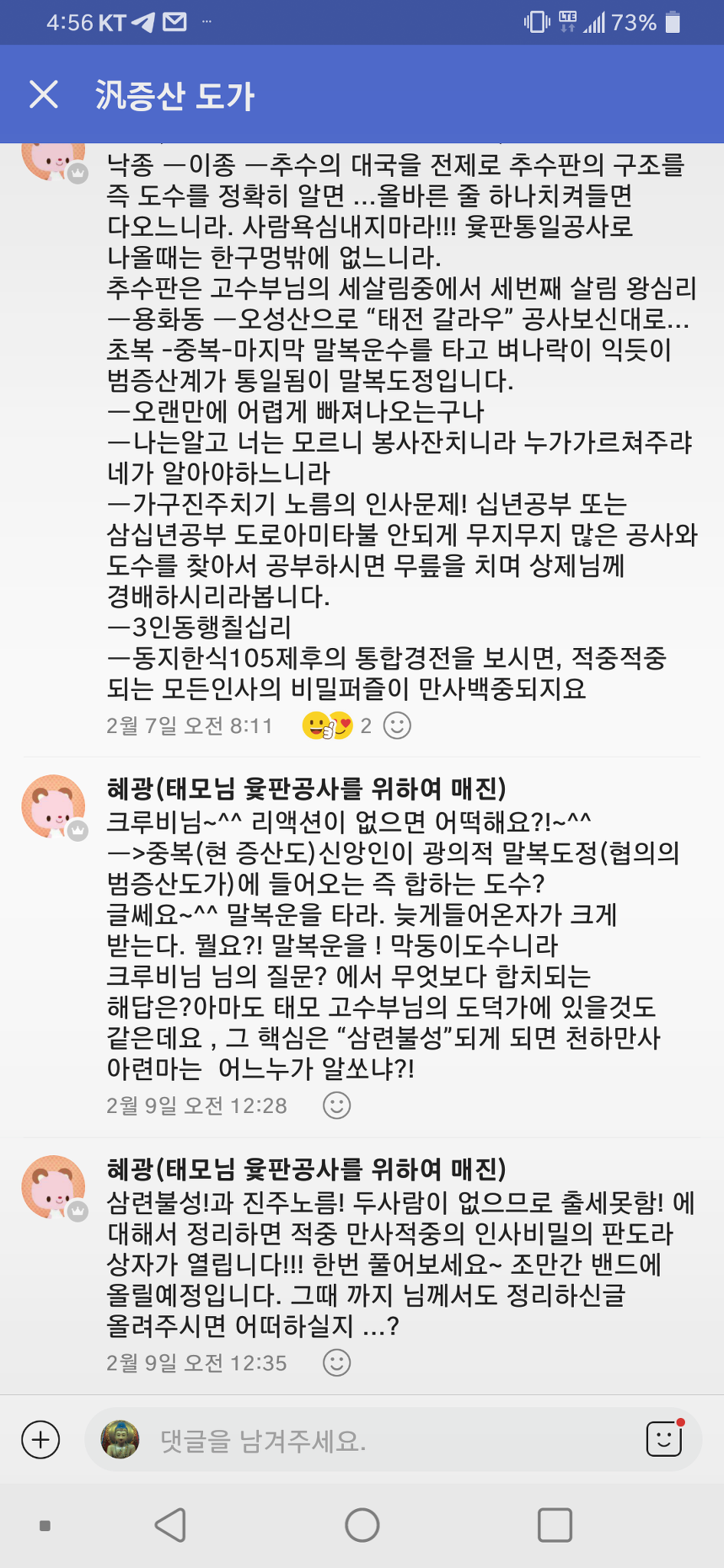Go back using system navigation

(x=170, y=1524)
